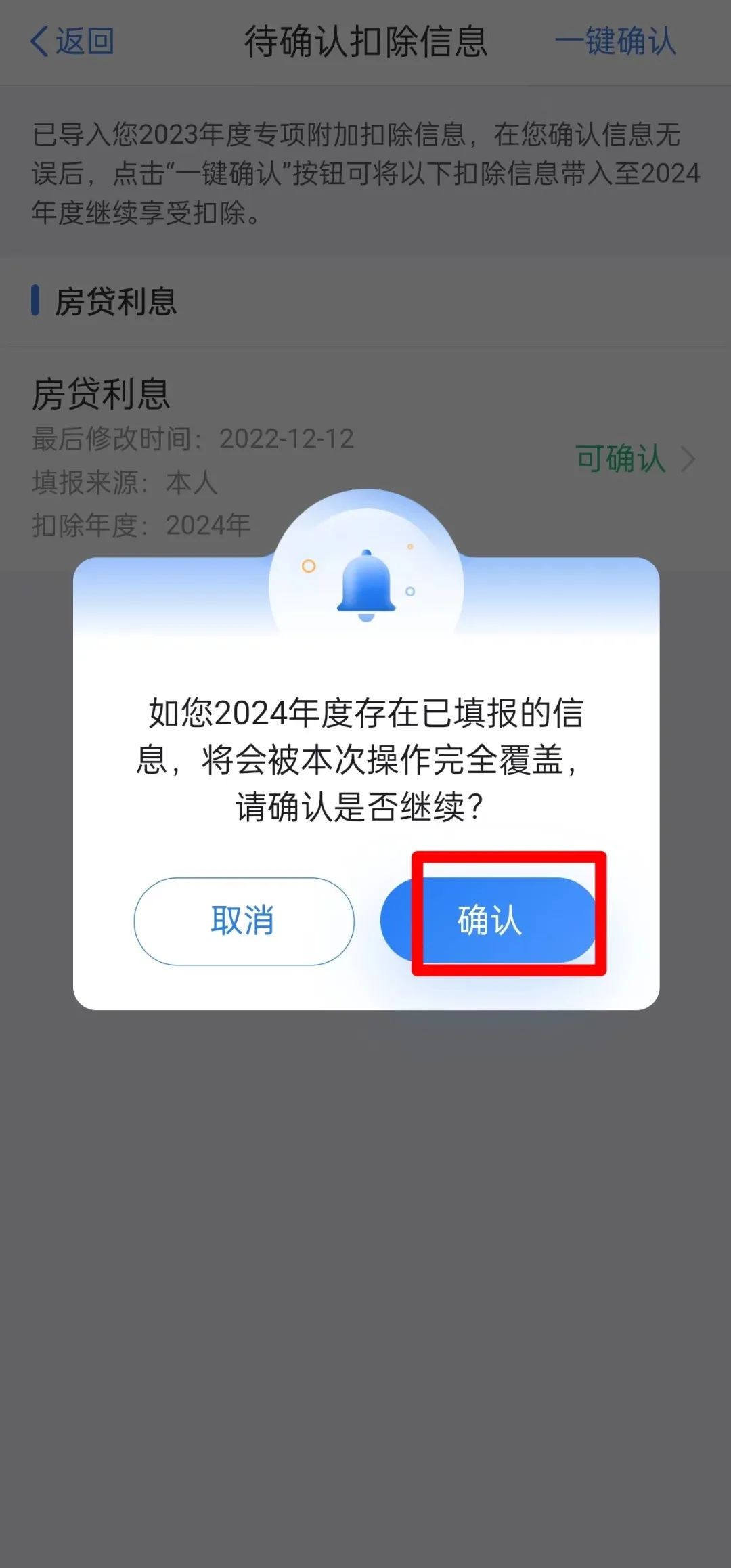Tap 取消 to cancel the dialog
731x1568 pixels.
pyautogui.click(x=244, y=921)
